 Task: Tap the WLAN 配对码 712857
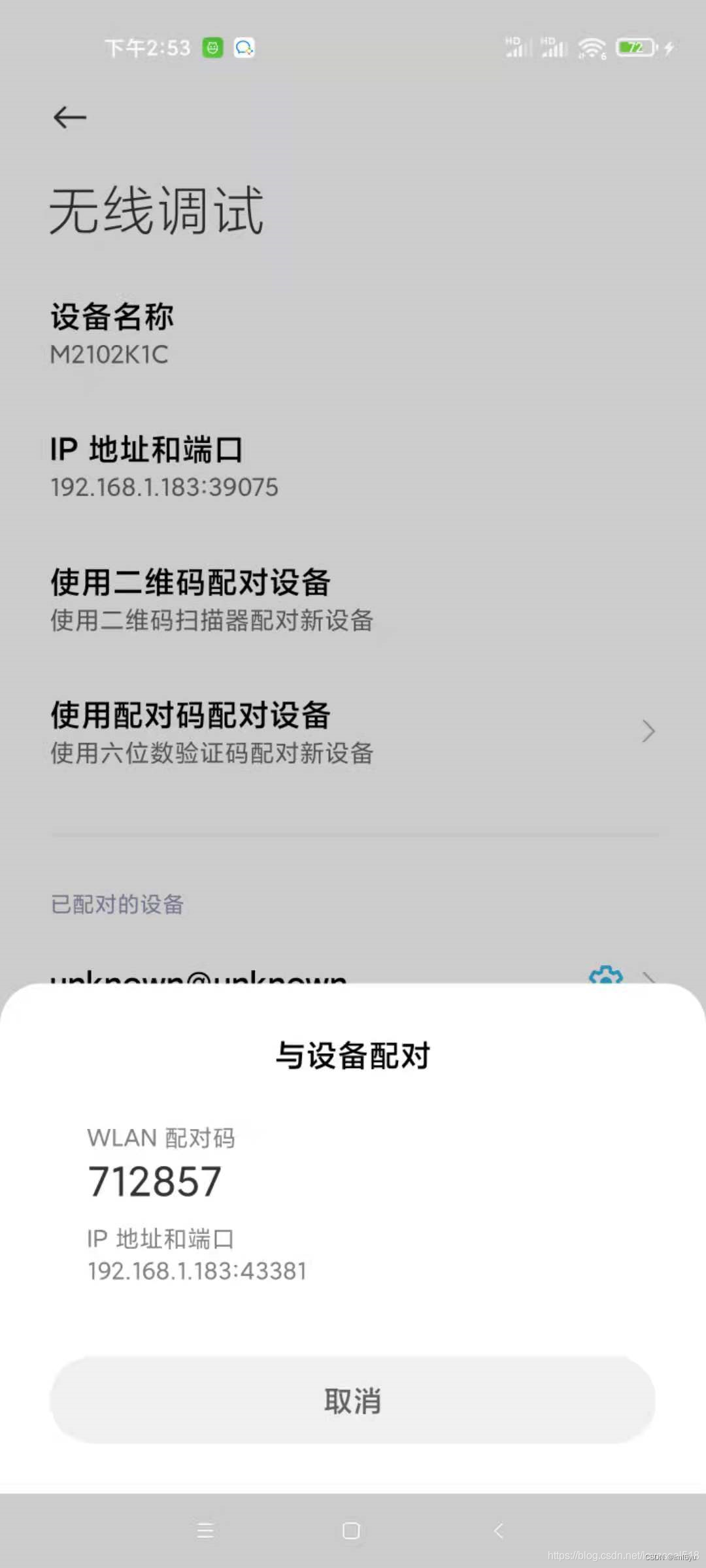156,1179
